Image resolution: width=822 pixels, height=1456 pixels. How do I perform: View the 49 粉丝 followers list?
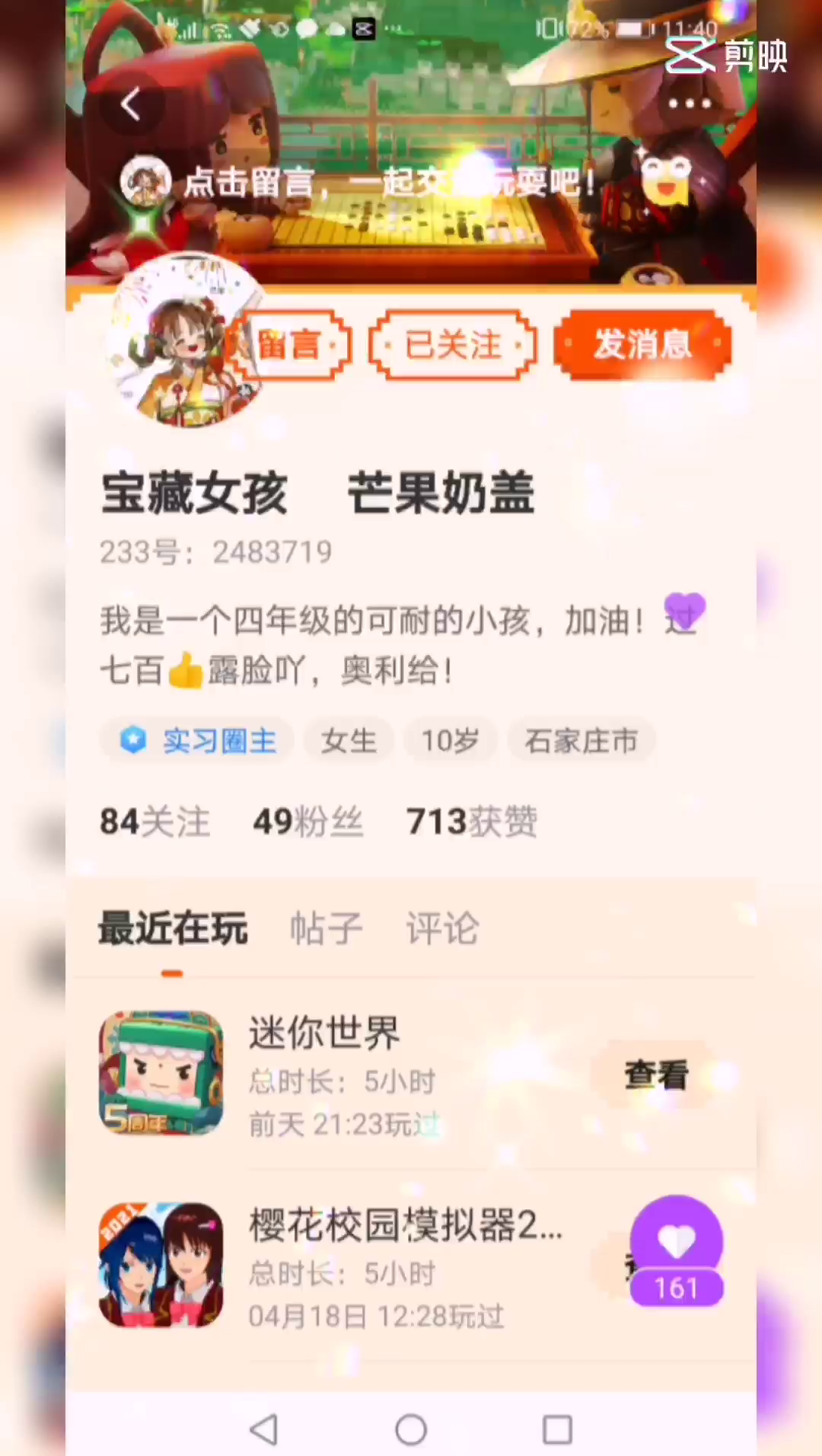[x=307, y=822]
